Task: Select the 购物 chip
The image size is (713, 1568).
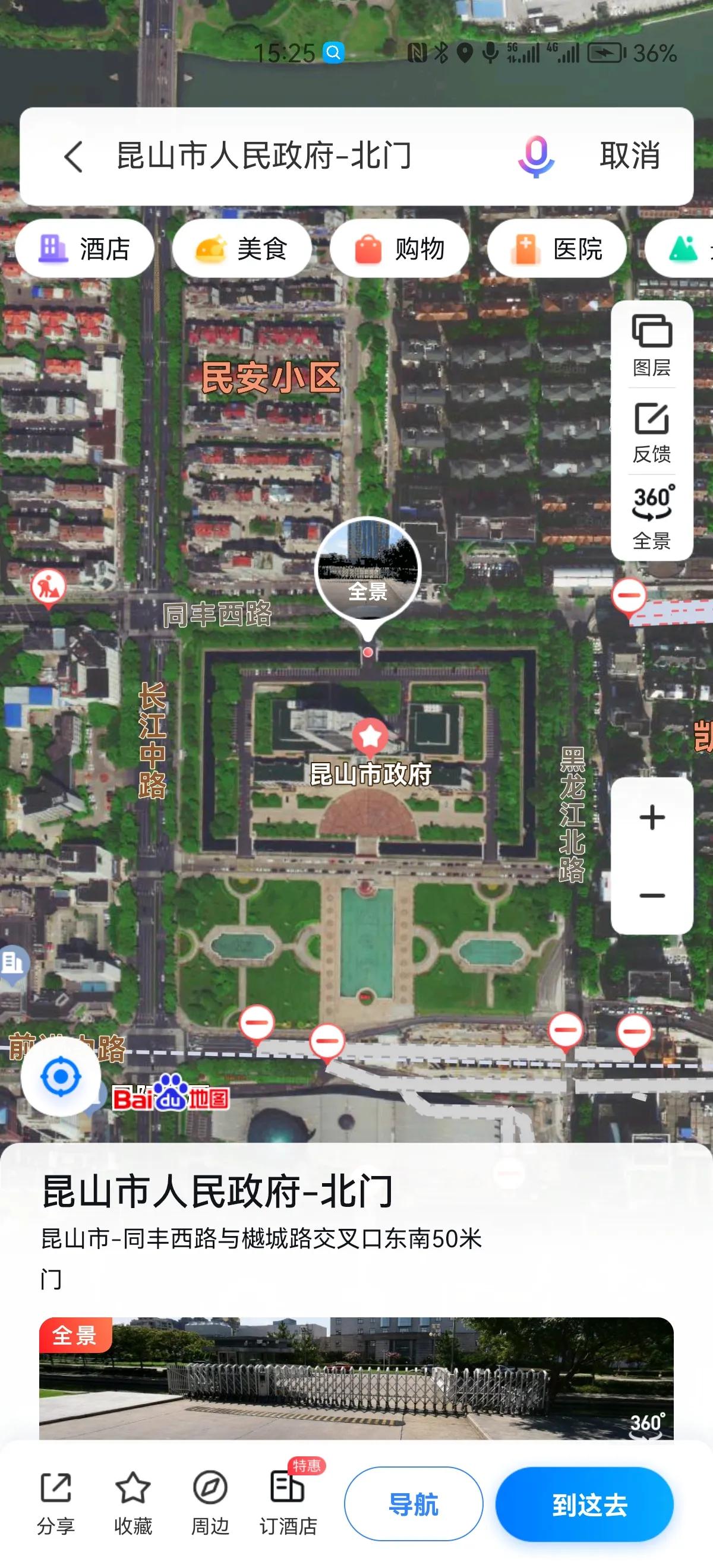Action: point(399,249)
